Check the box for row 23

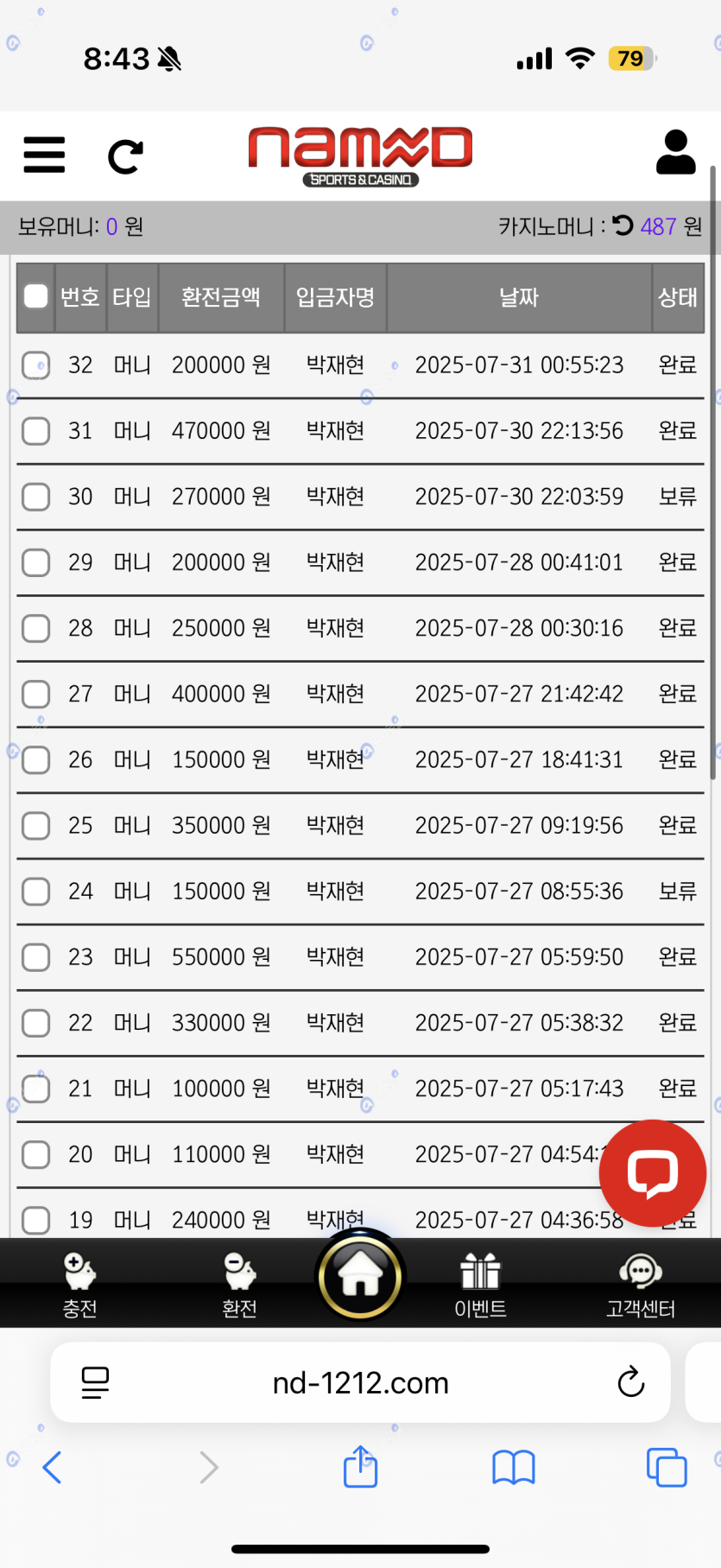(36, 957)
